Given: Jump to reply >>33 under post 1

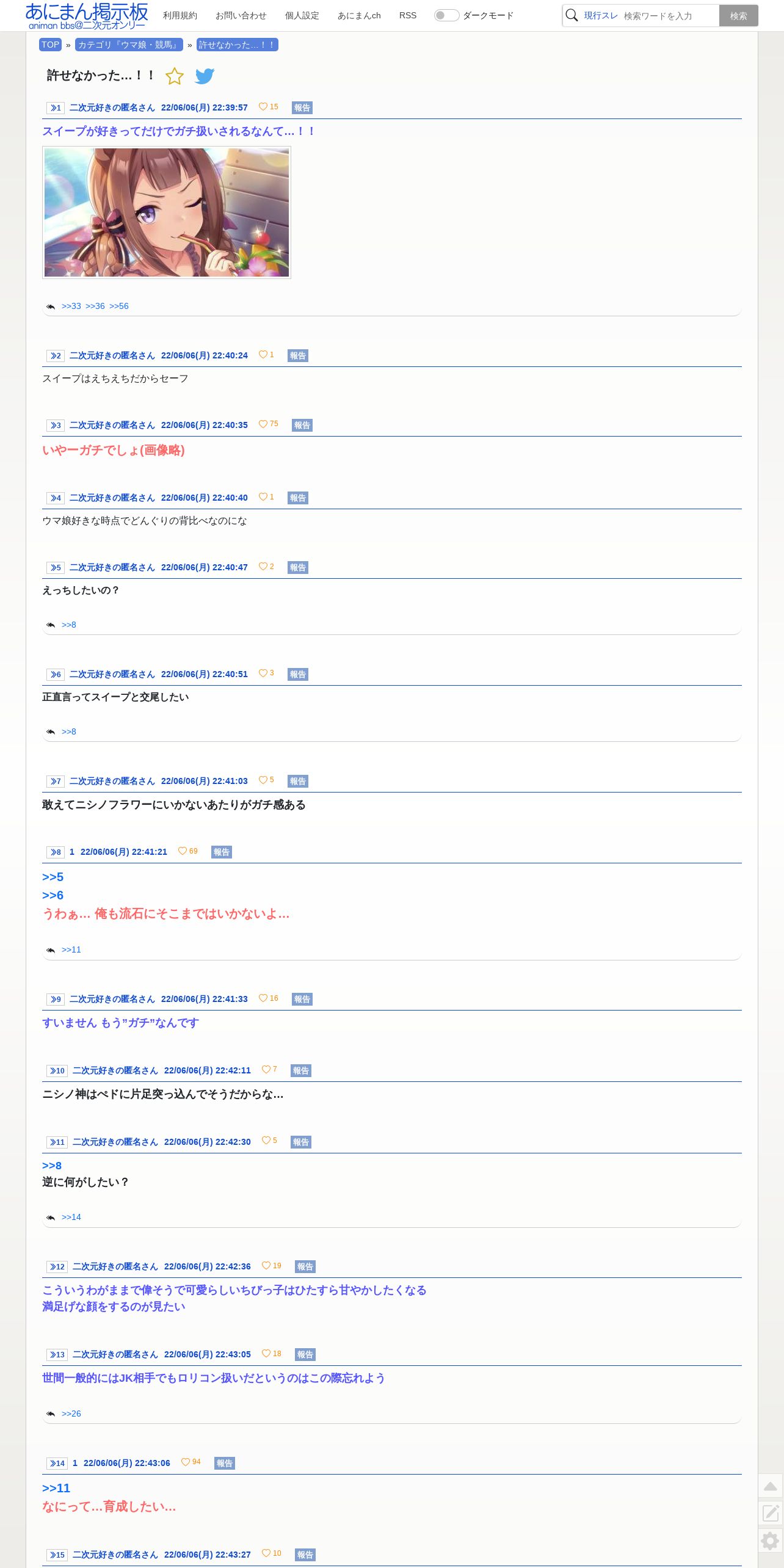Looking at the screenshot, I should pos(71,306).
